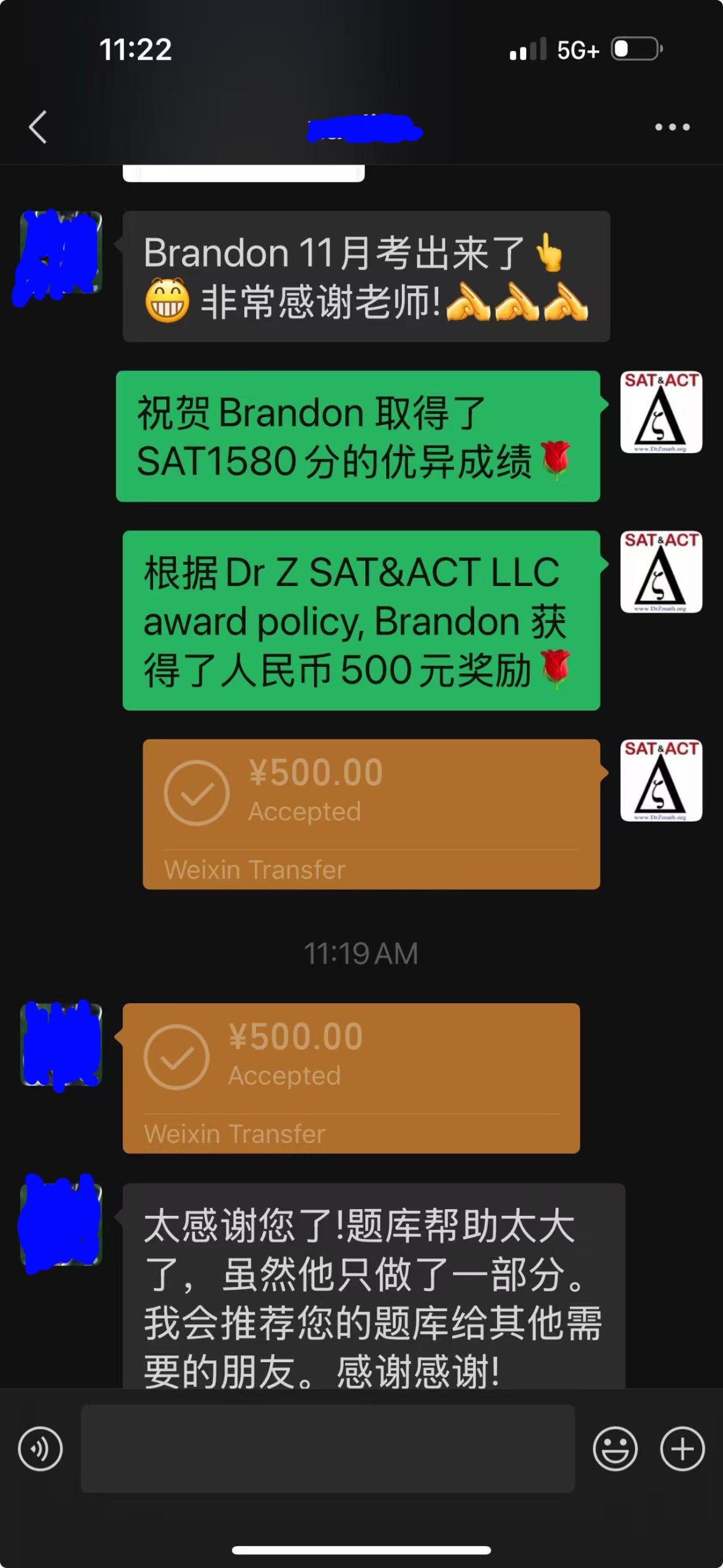Open the contact avatar beside the Brandon 11月 message
The width and height of the screenshot is (723, 1568).
coord(61,253)
